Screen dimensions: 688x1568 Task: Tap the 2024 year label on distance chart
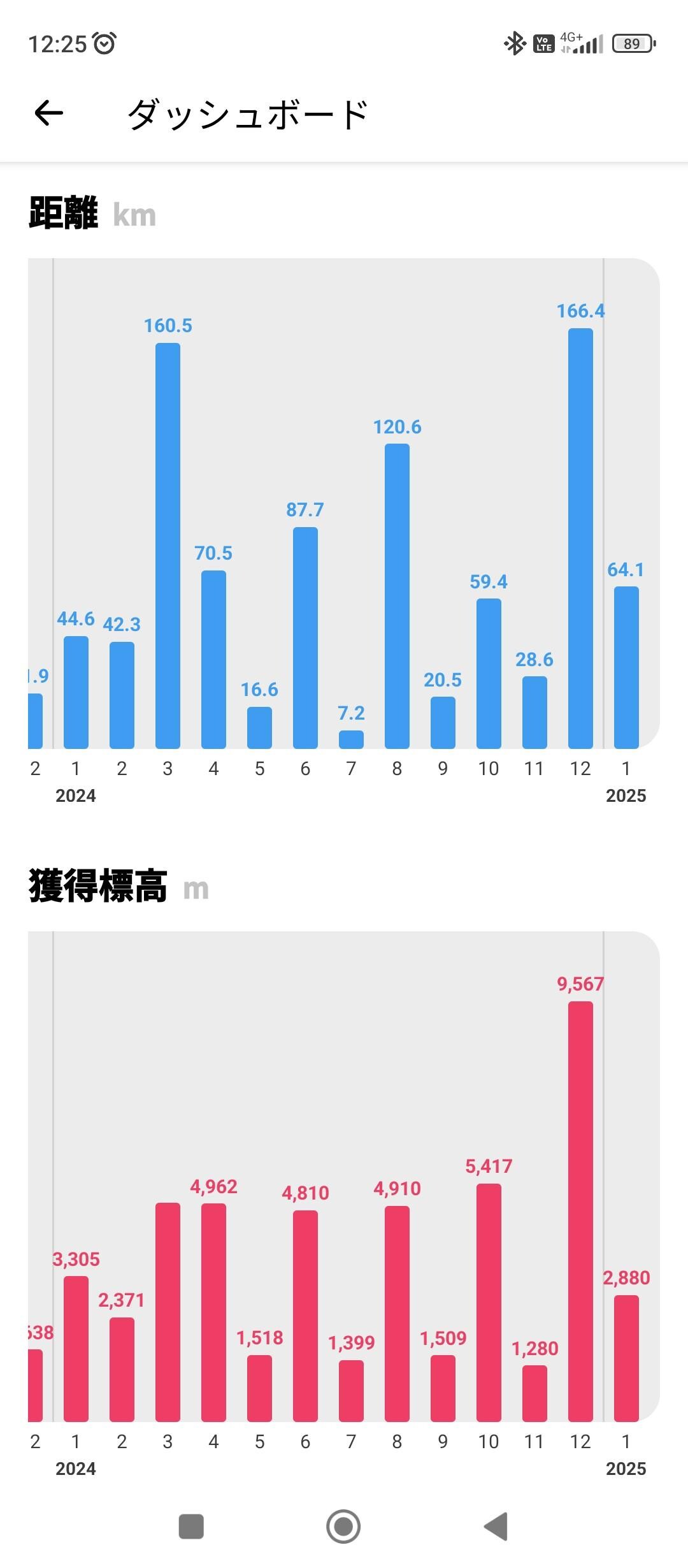click(76, 795)
